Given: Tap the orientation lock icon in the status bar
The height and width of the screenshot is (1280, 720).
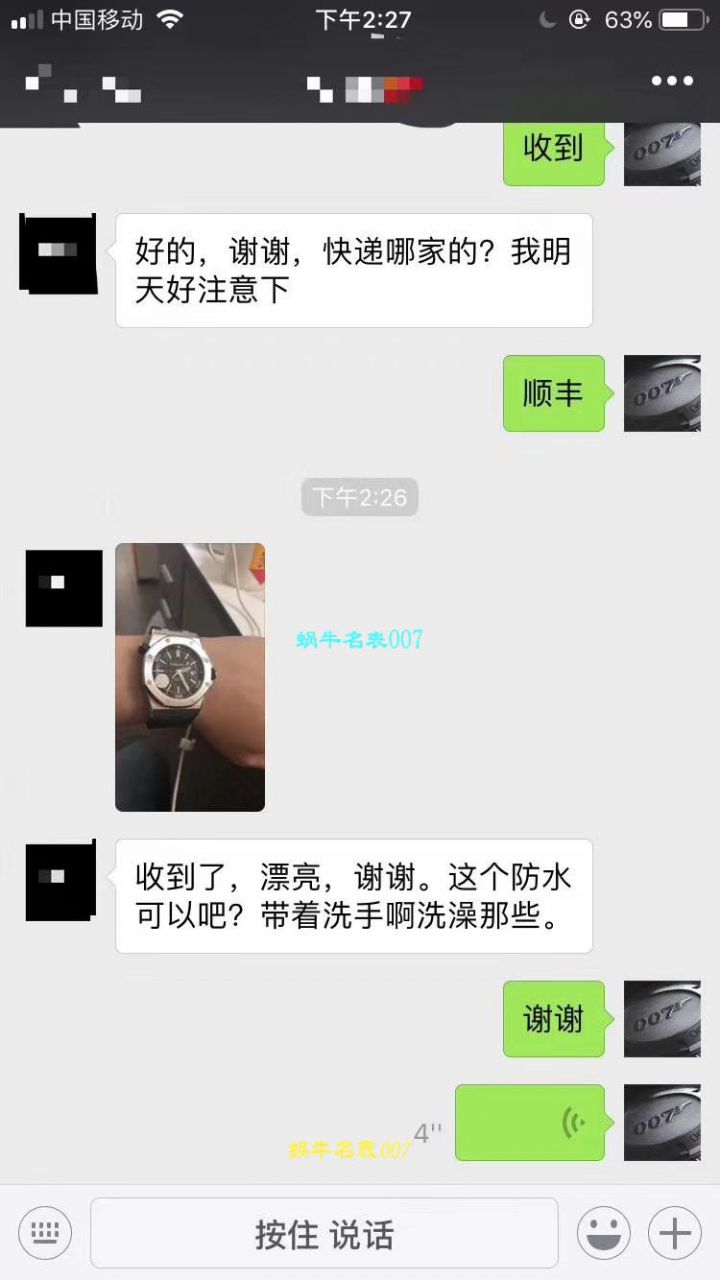Looking at the screenshot, I should (580, 17).
